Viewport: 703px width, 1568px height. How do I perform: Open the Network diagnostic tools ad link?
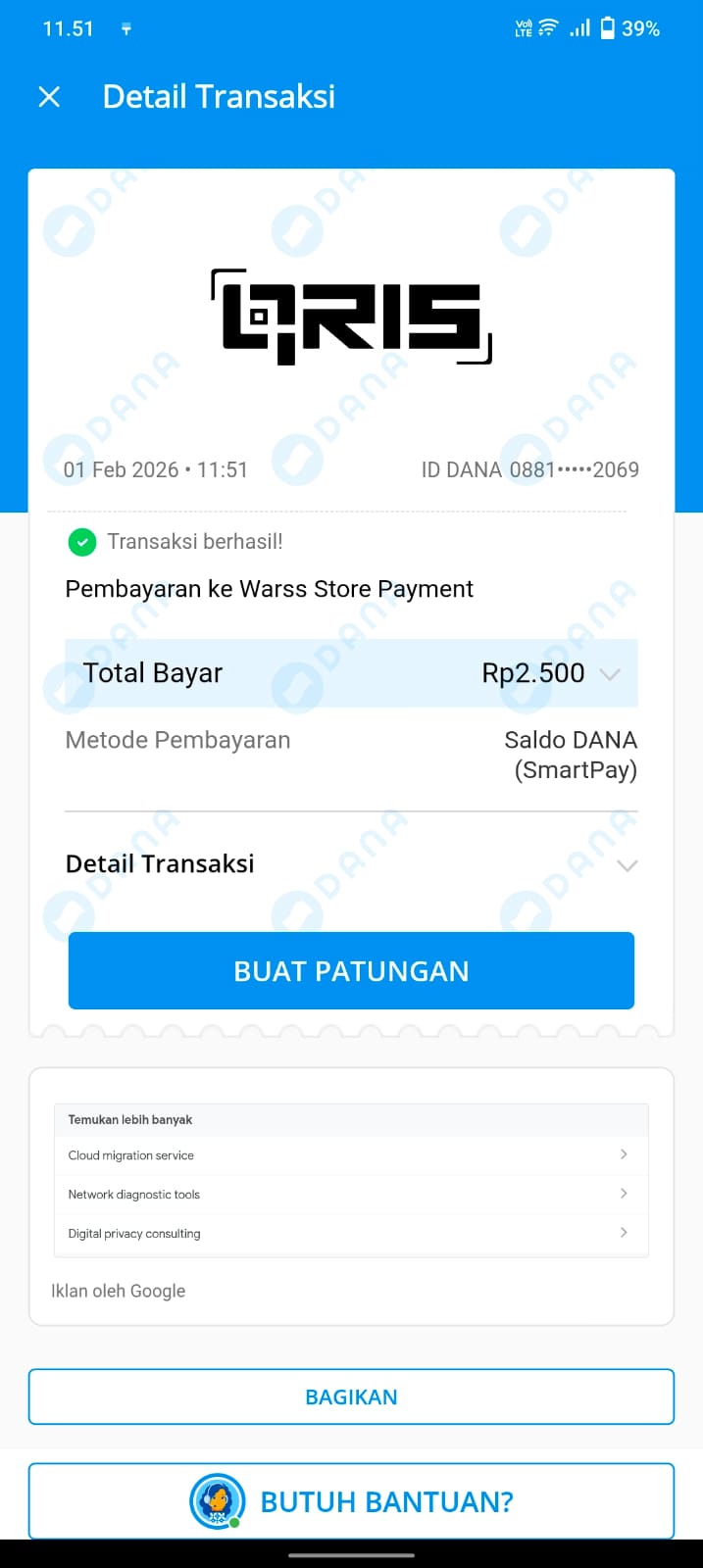[x=351, y=1195]
